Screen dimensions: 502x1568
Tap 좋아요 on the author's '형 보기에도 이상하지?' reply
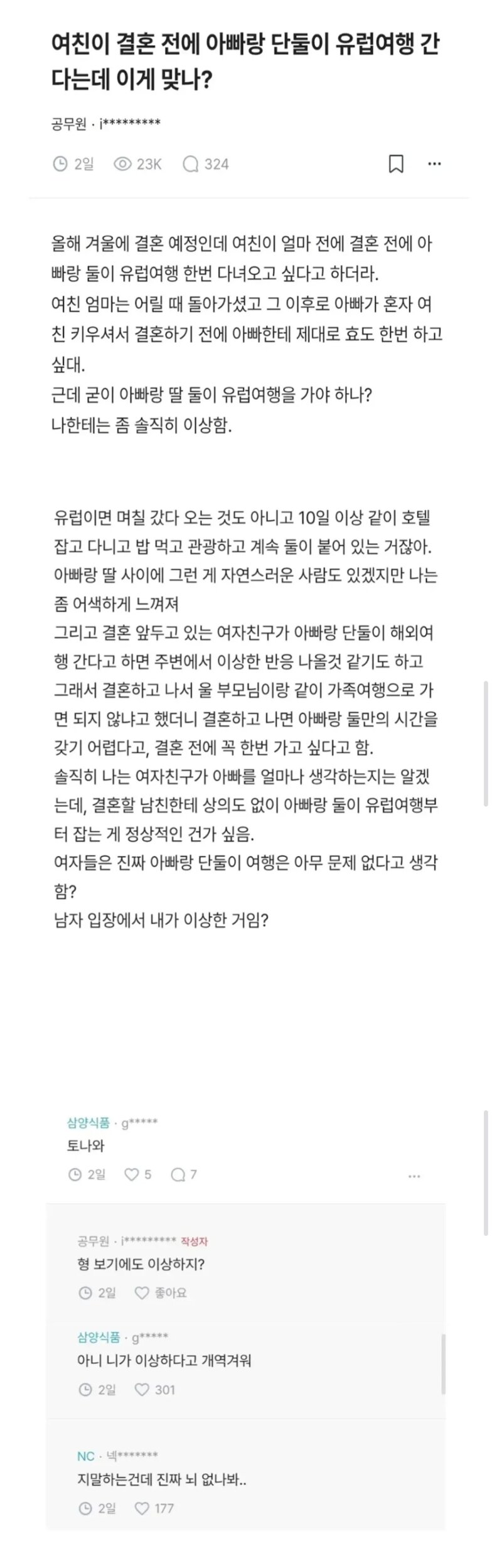click(161, 1293)
